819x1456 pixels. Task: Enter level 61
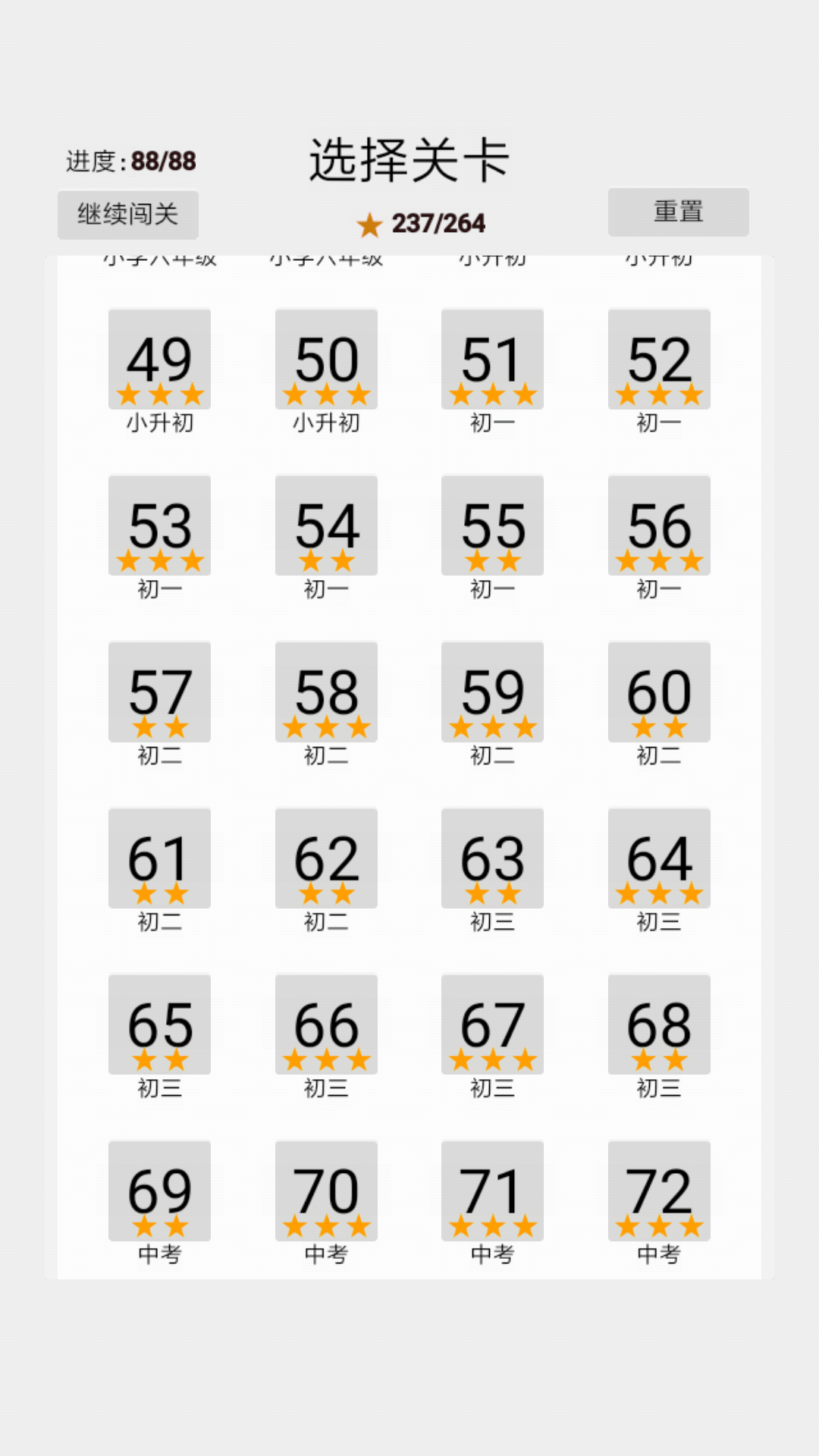(x=159, y=858)
